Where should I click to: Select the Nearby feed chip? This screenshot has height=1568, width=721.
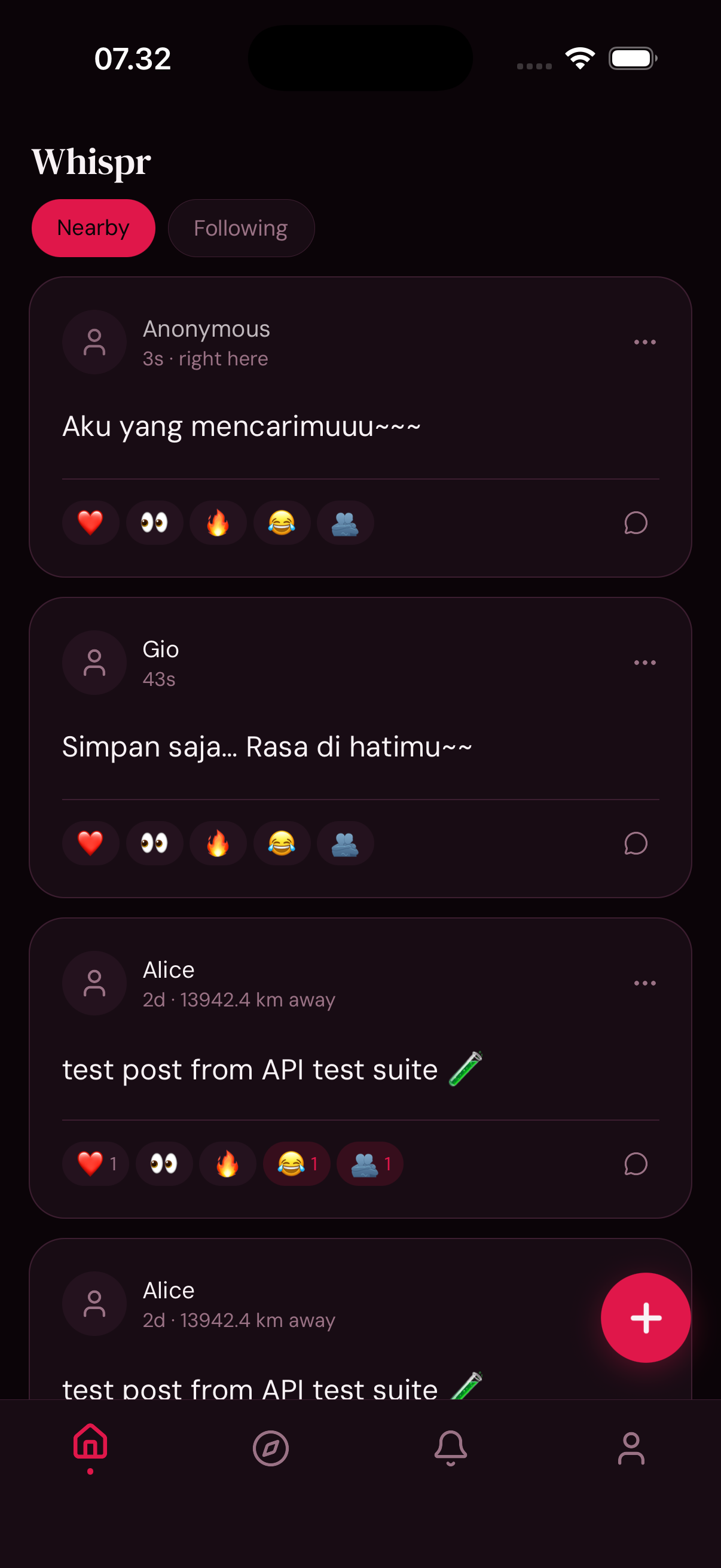pyautogui.click(x=93, y=228)
